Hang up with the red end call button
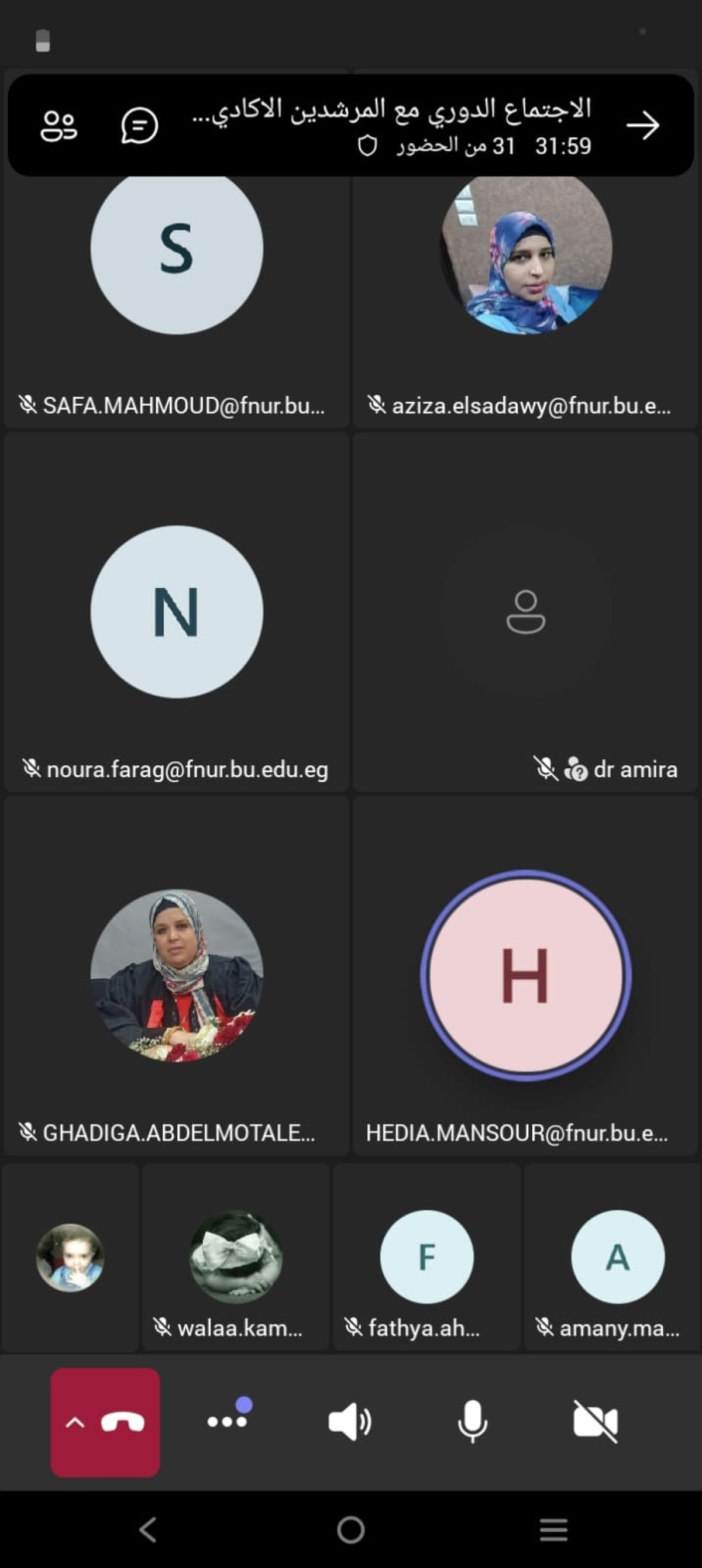The width and height of the screenshot is (702, 1568). (x=105, y=1422)
